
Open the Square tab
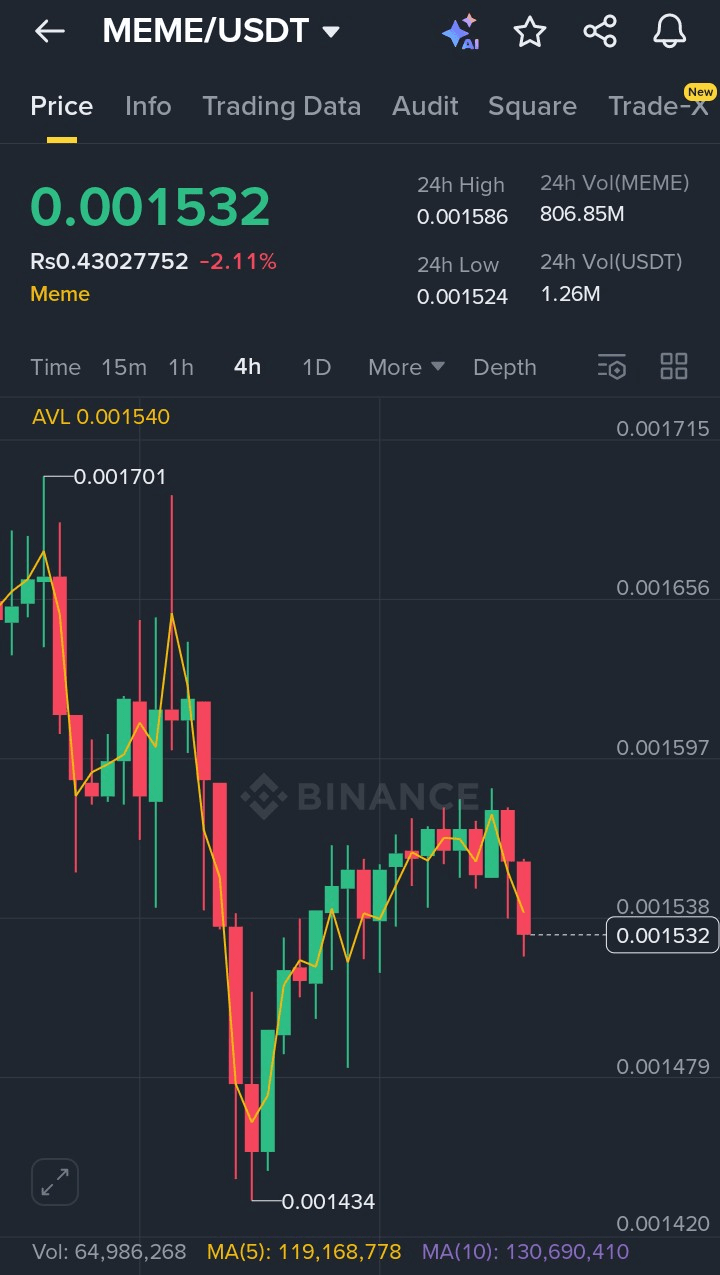[x=532, y=106]
